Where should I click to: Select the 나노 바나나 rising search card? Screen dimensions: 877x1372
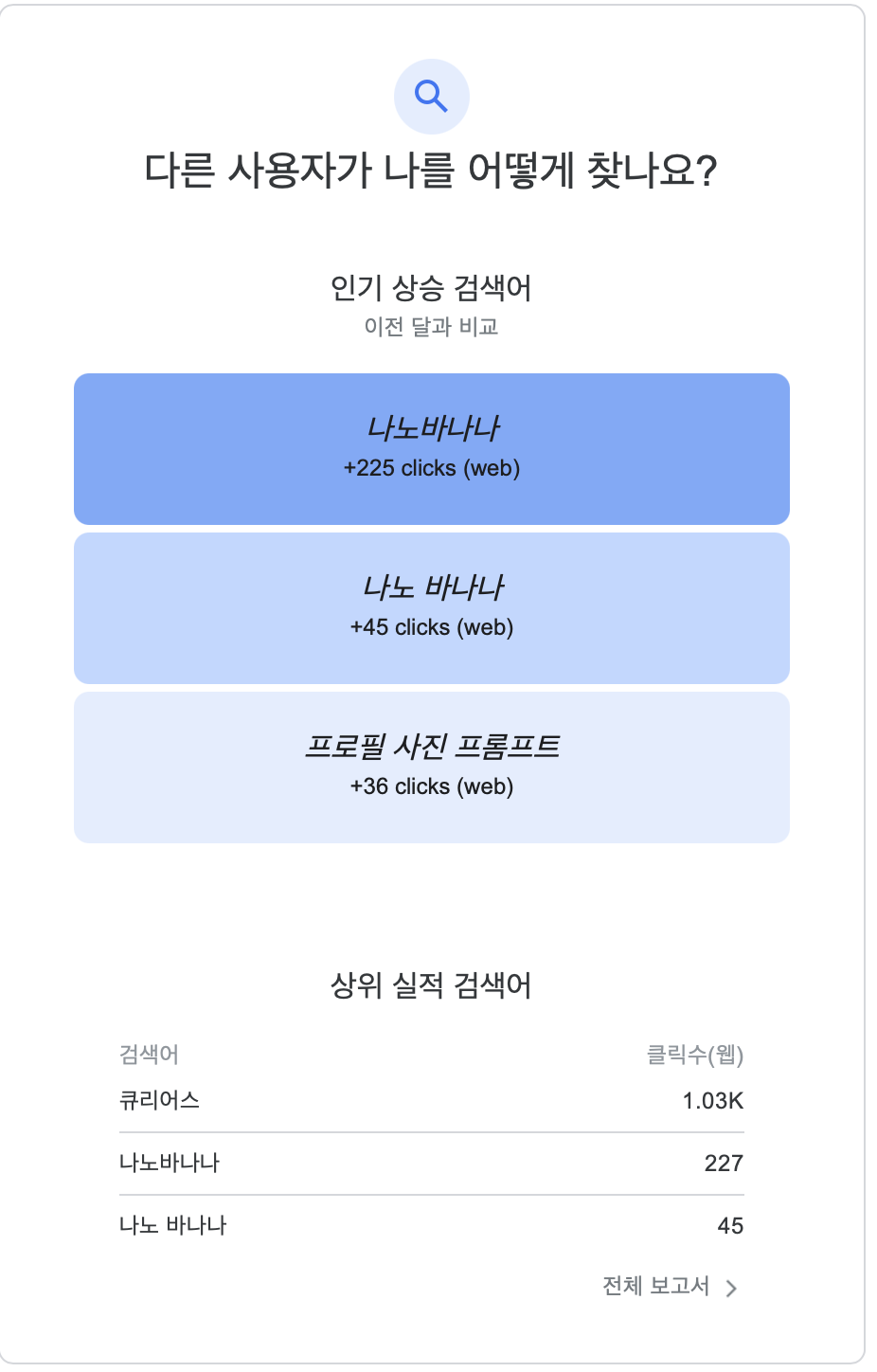432,606
